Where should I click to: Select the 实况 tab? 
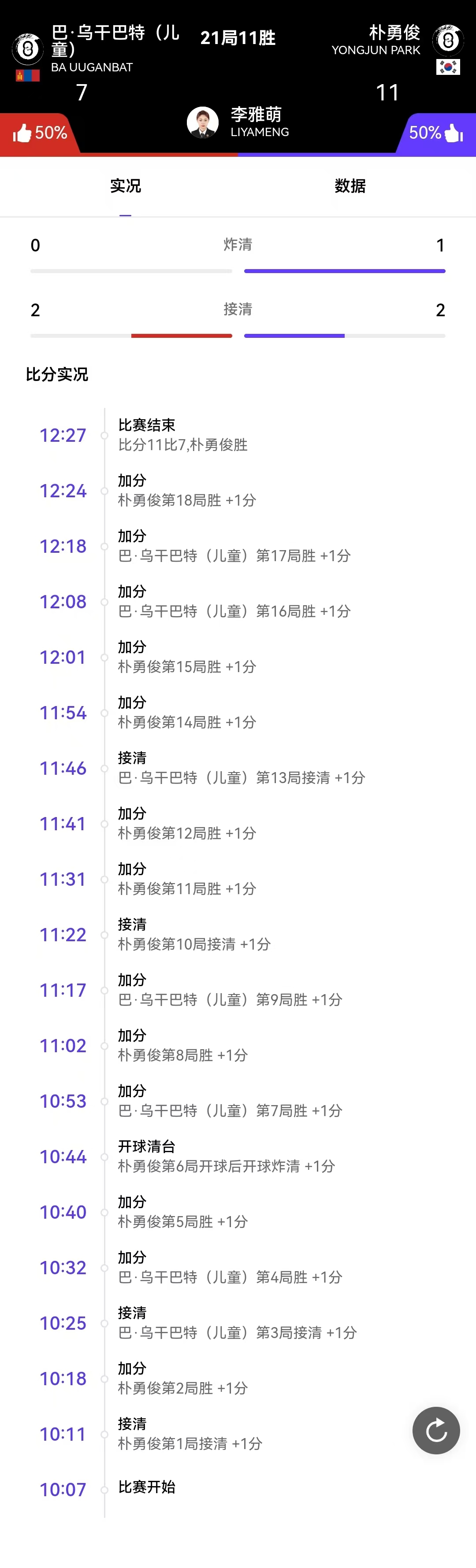tap(126, 186)
